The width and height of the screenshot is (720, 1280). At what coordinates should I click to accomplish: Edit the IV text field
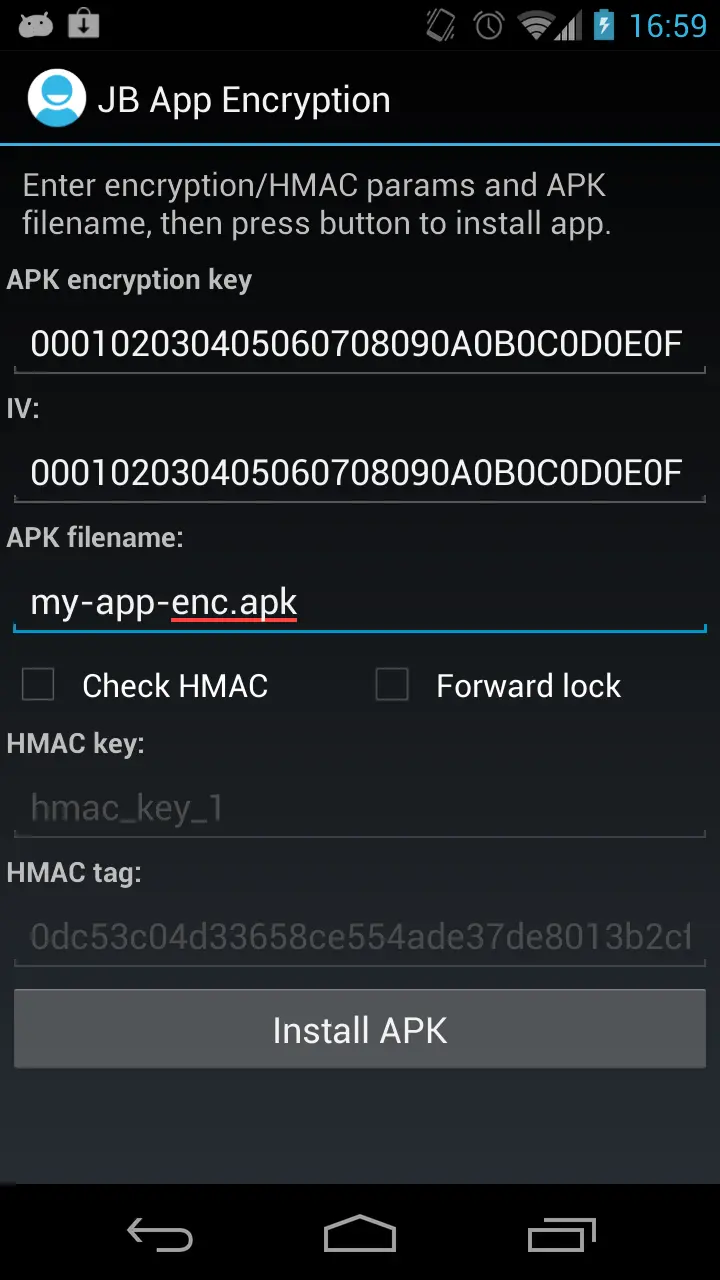click(358, 473)
